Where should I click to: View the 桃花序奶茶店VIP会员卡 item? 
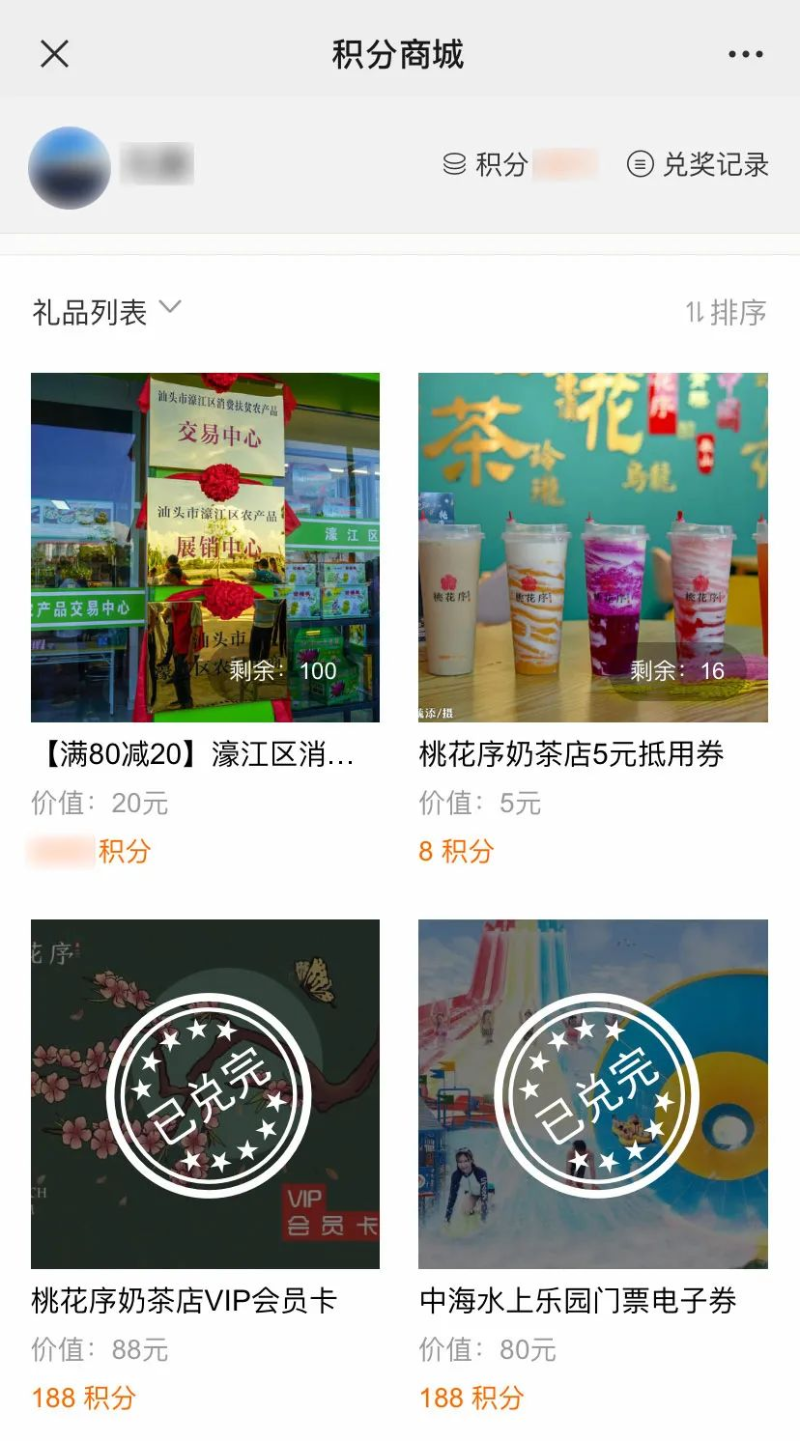[205, 1094]
